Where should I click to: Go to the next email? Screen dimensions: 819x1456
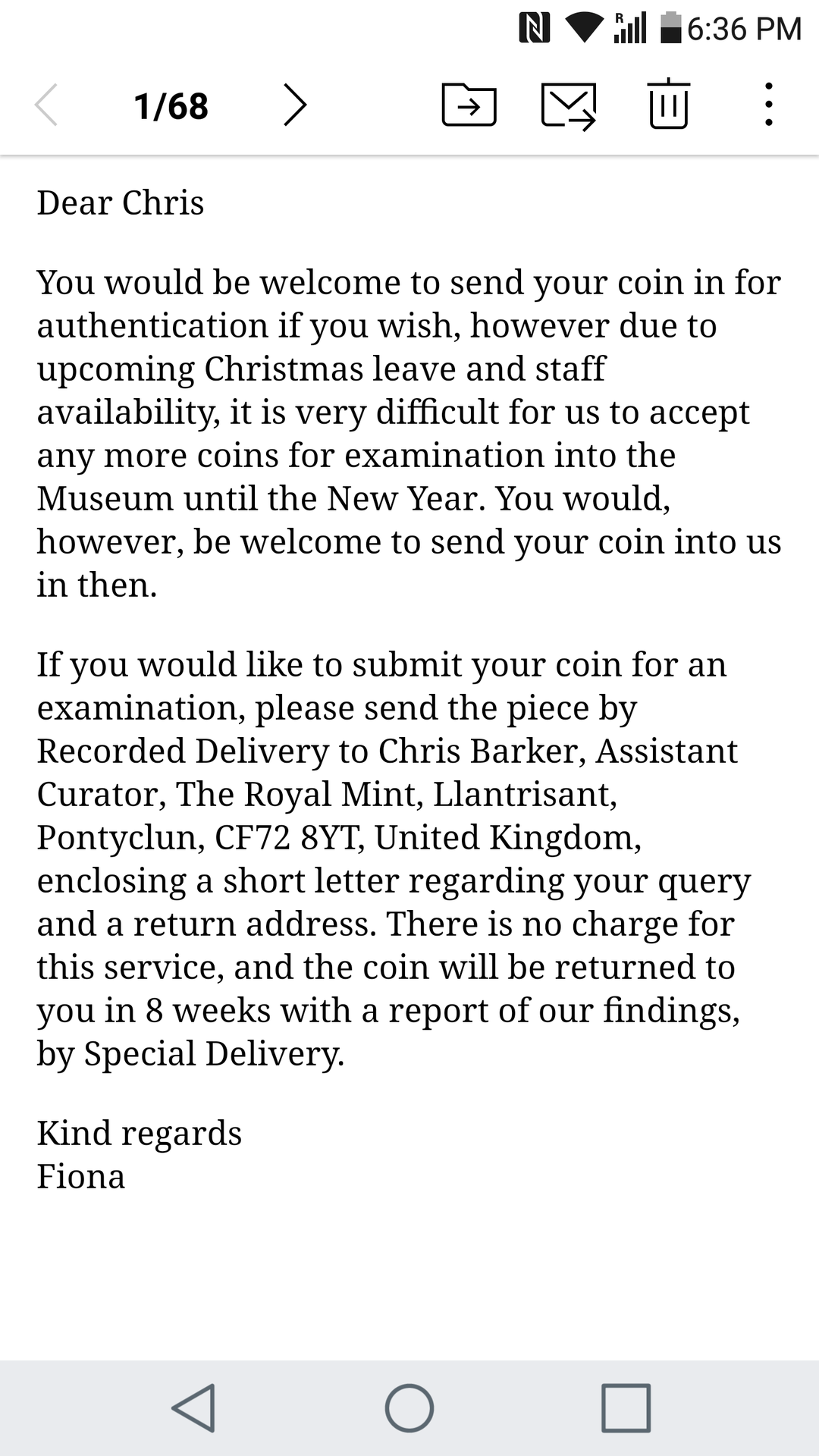tap(294, 105)
